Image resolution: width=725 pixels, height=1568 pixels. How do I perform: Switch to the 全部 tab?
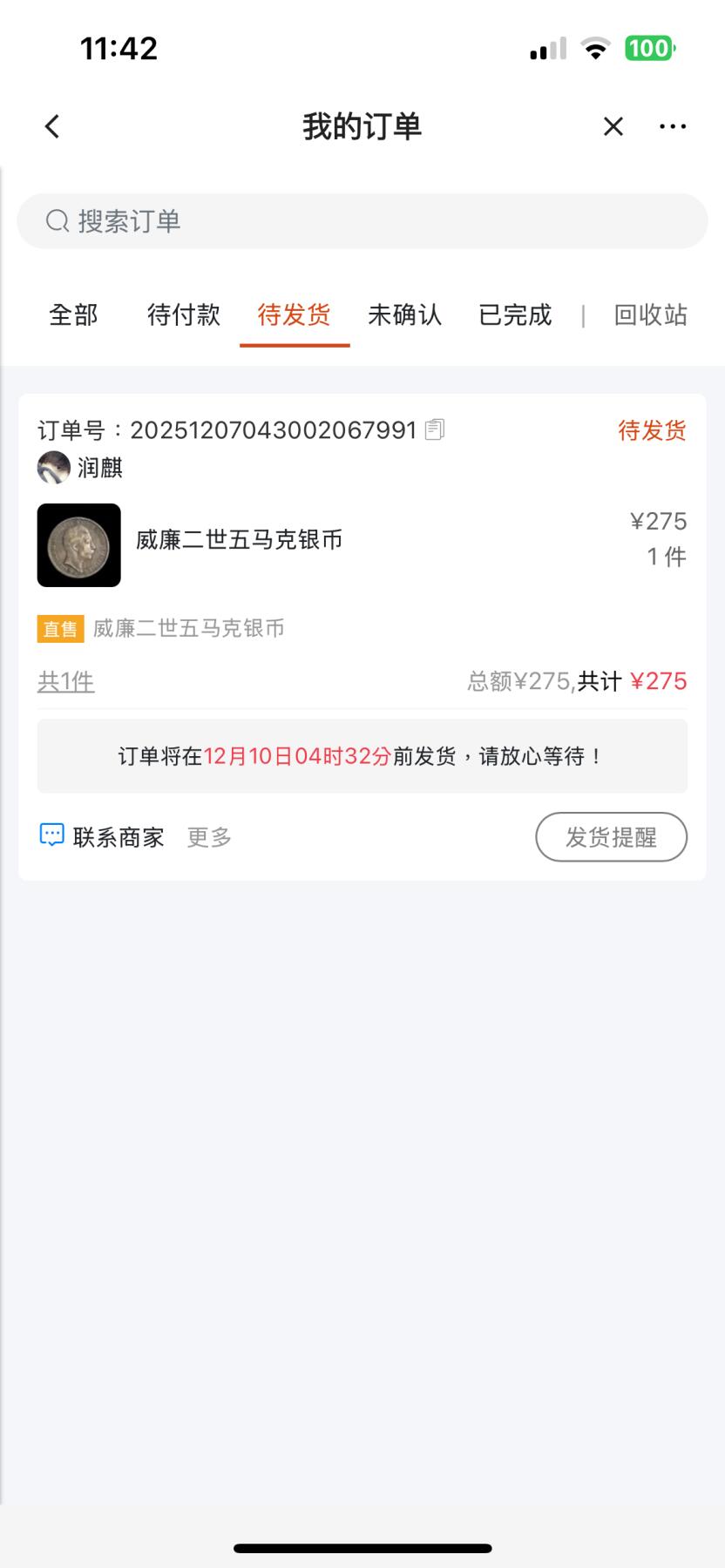click(73, 314)
